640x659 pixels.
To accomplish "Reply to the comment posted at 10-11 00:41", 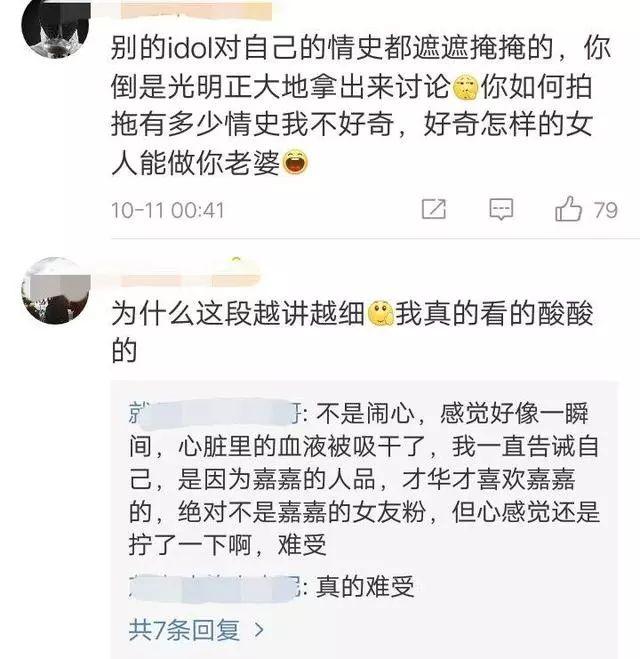I will click(x=501, y=209).
